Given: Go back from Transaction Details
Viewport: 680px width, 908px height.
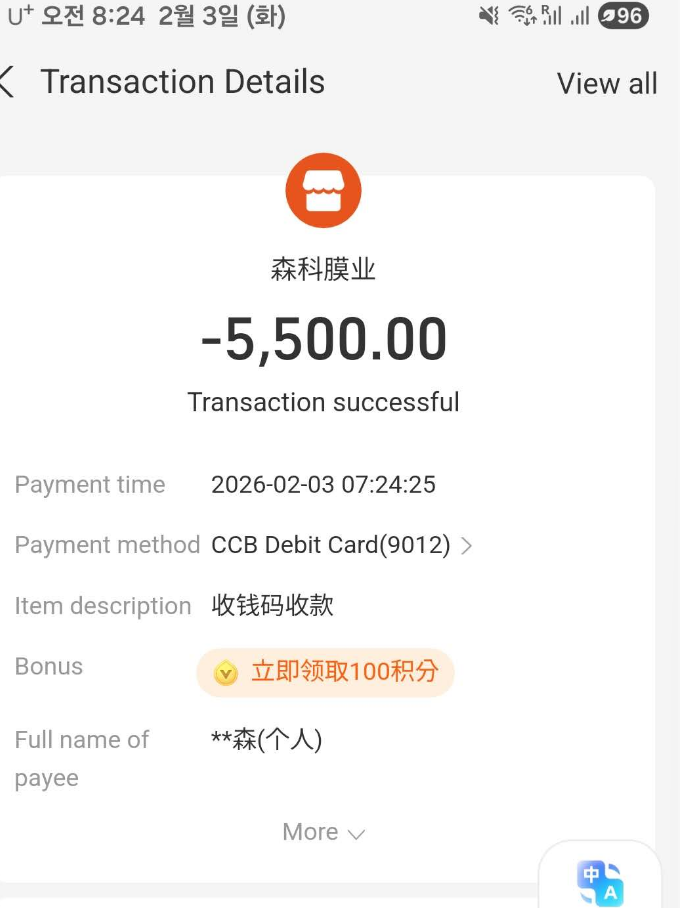Looking at the screenshot, I should pos(8,82).
